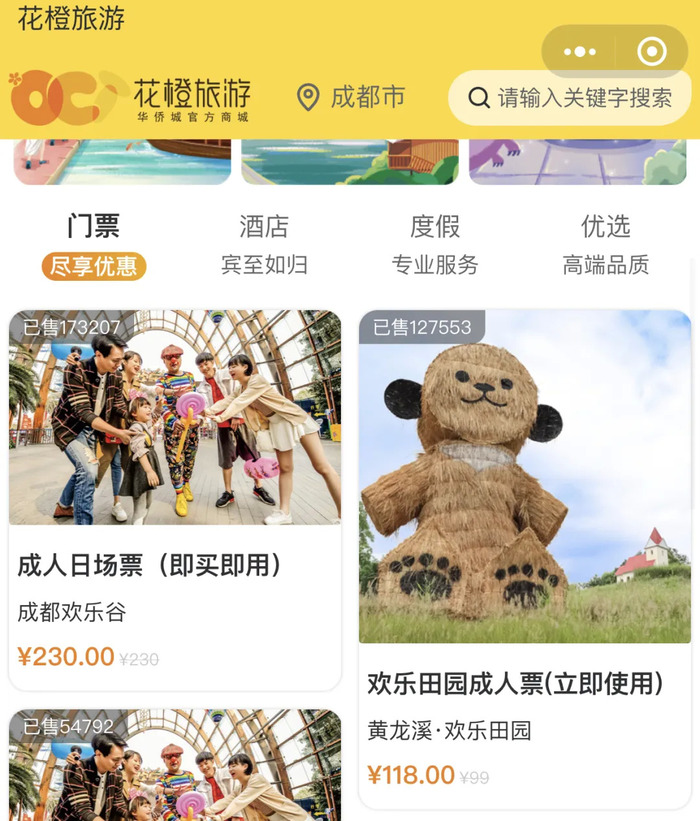This screenshot has width=700, height=821.
Task: Change the city from 成都市
Action: [351, 97]
